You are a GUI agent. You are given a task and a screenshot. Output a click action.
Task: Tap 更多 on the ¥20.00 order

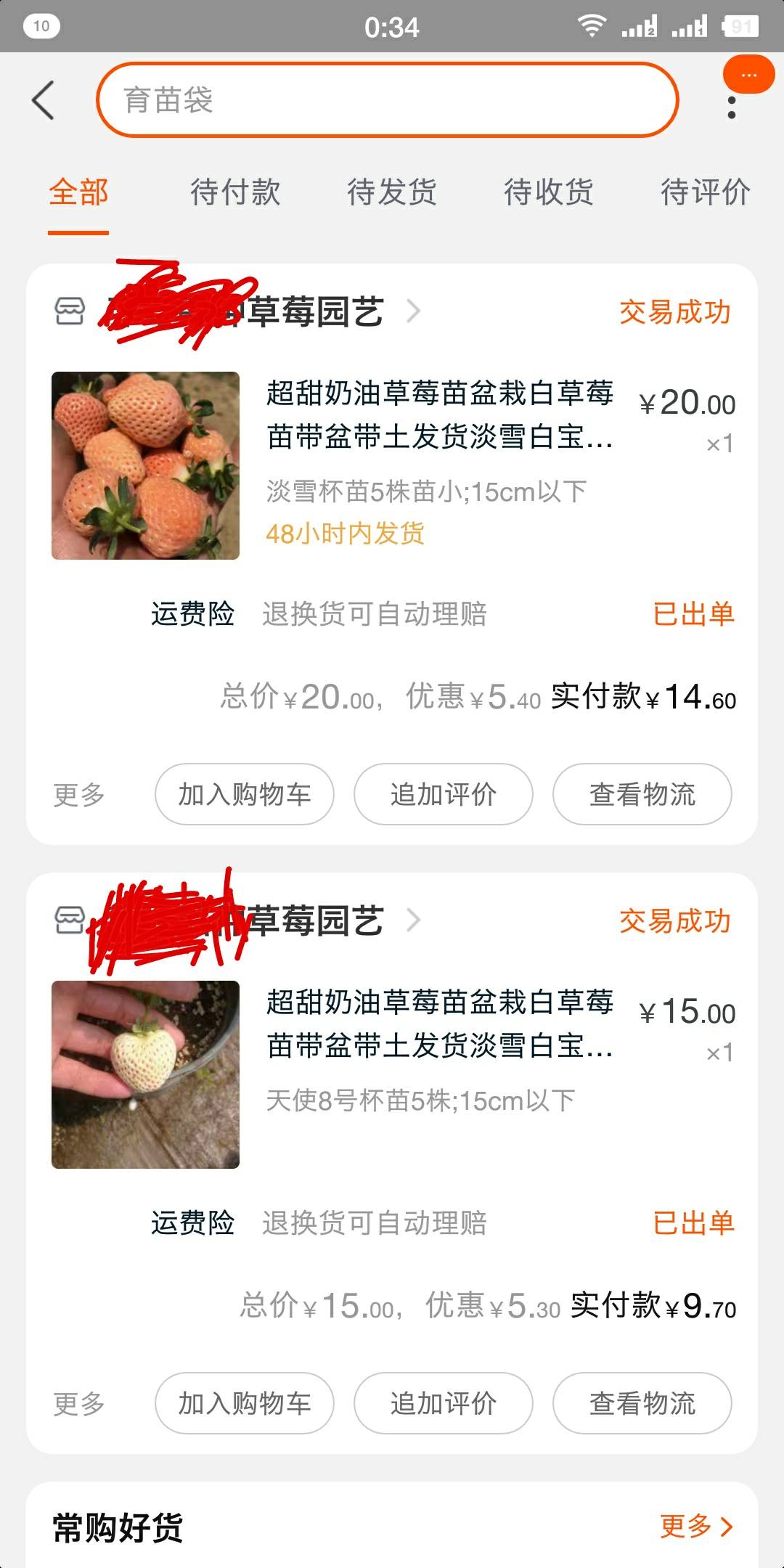pos(79,795)
